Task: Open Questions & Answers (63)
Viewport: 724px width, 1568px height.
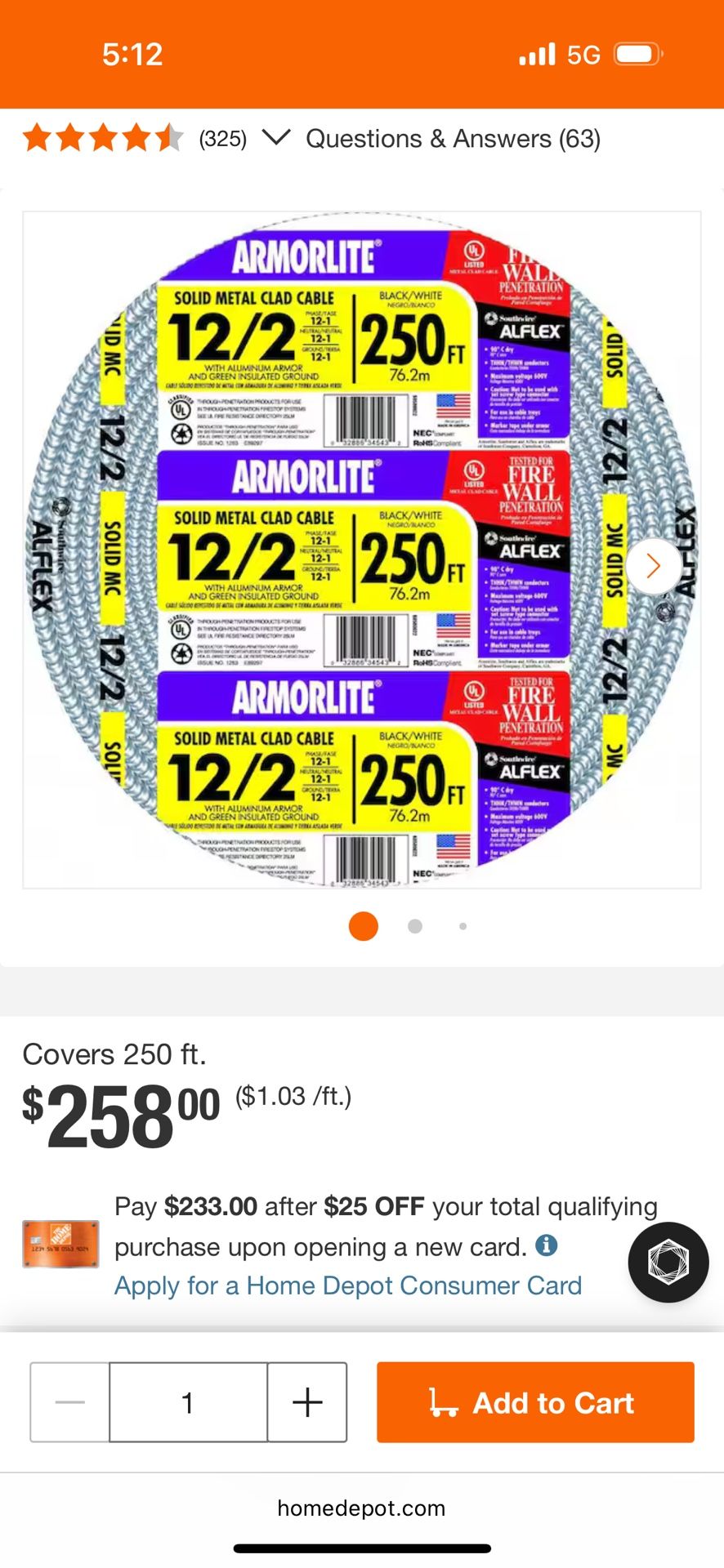Action: (453, 139)
